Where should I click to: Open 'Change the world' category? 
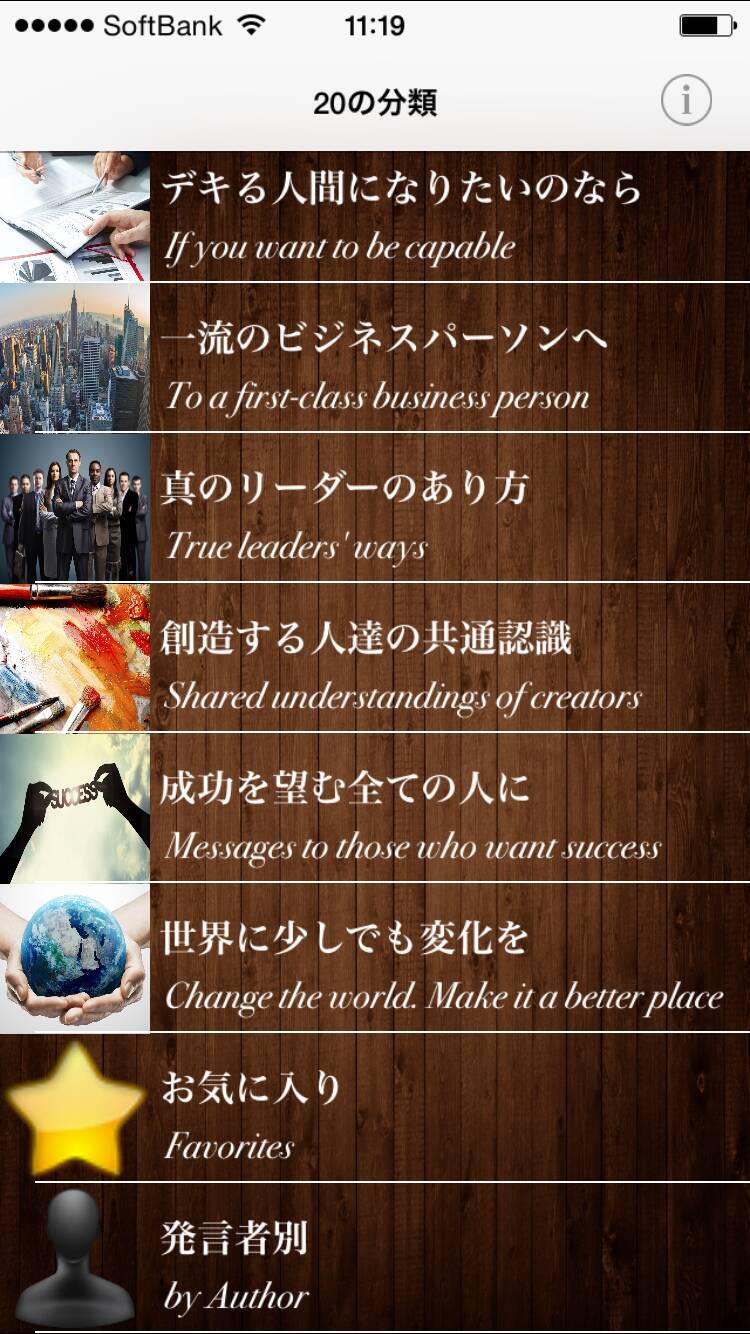pyautogui.click(x=400, y=967)
